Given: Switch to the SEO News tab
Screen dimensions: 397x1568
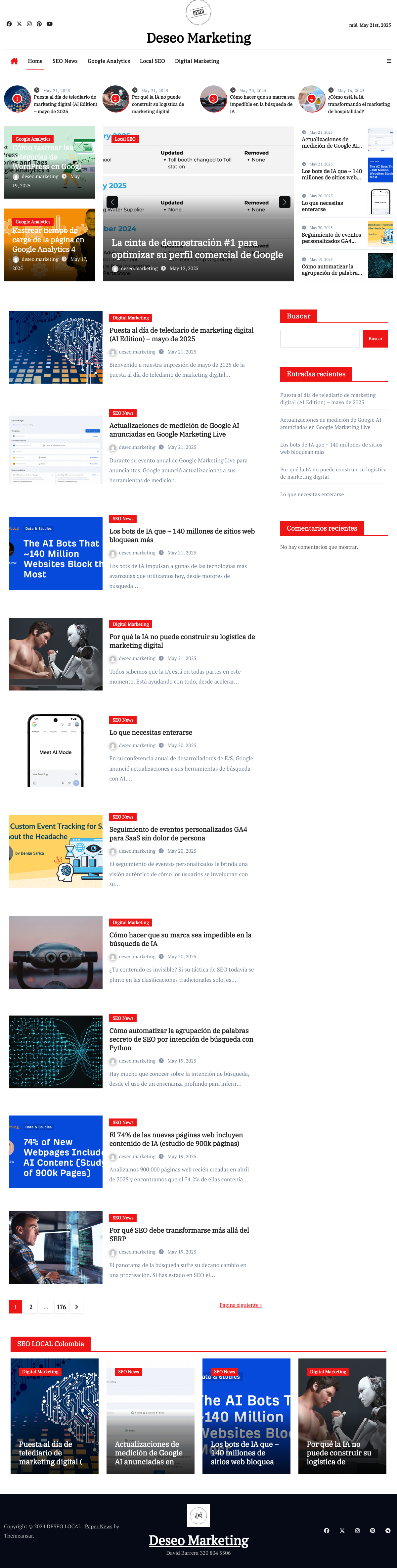Looking at the screenshot, I should pyautogui.click(x=65, y=61).
